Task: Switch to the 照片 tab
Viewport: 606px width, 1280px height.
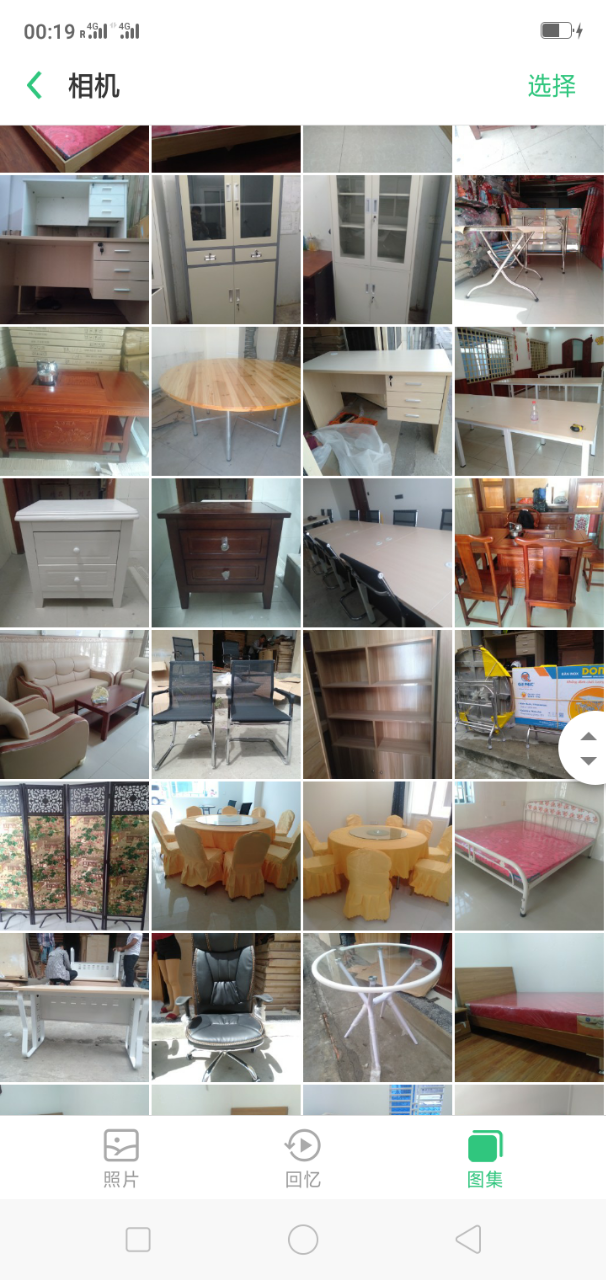Action: click(x=121, y=1158)
